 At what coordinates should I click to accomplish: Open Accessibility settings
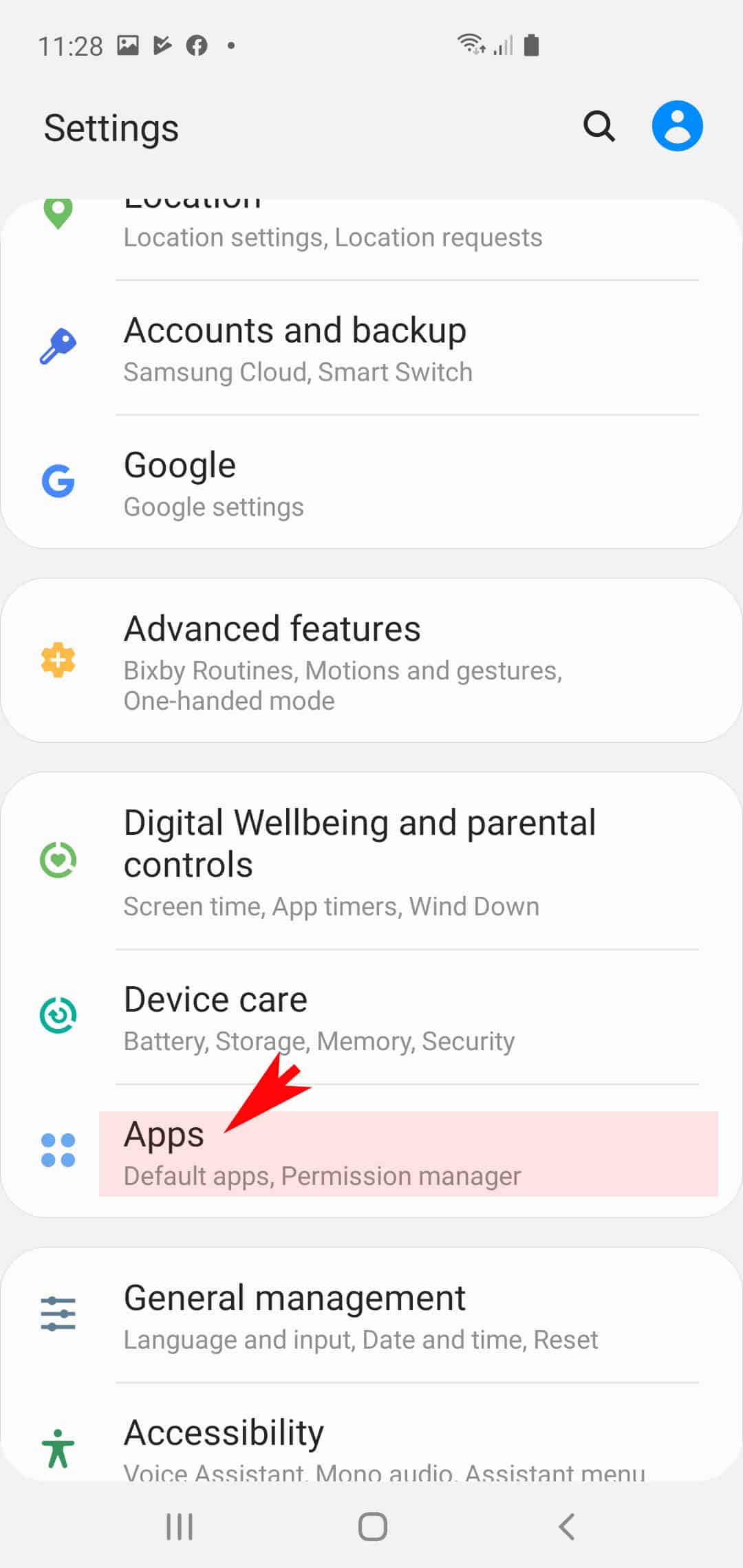coord(371,1443)
